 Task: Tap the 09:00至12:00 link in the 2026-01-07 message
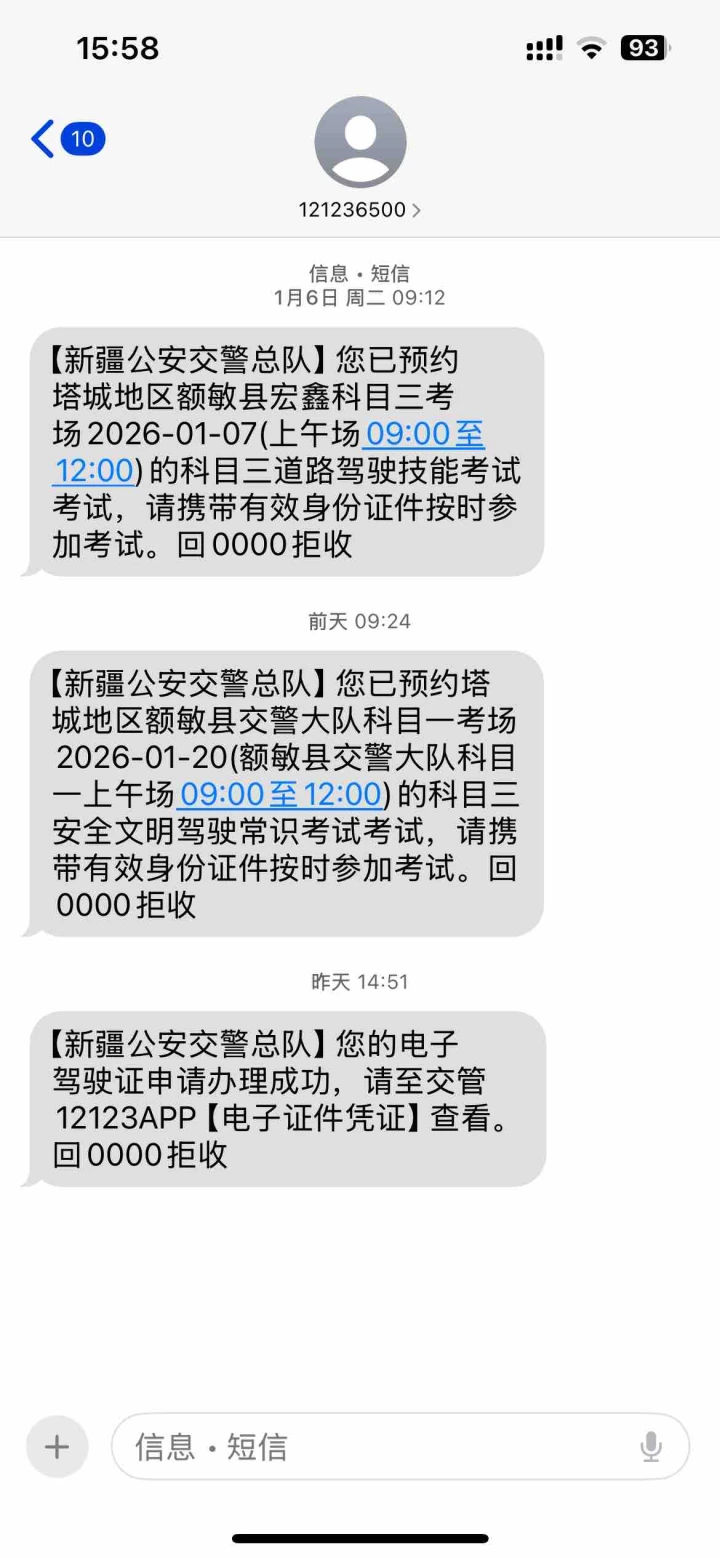424,435
